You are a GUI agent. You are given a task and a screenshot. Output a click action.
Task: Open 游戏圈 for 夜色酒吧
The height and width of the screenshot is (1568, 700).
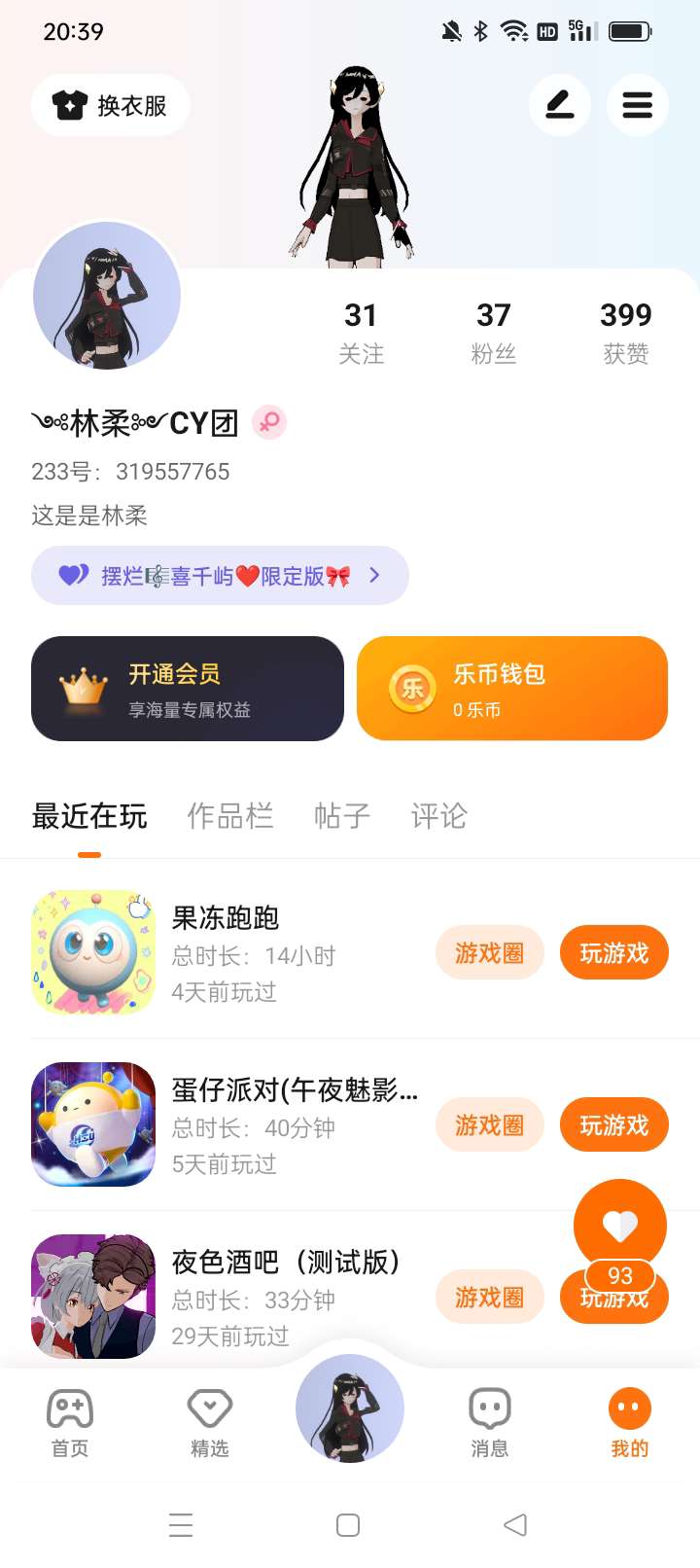(489, 1298)
